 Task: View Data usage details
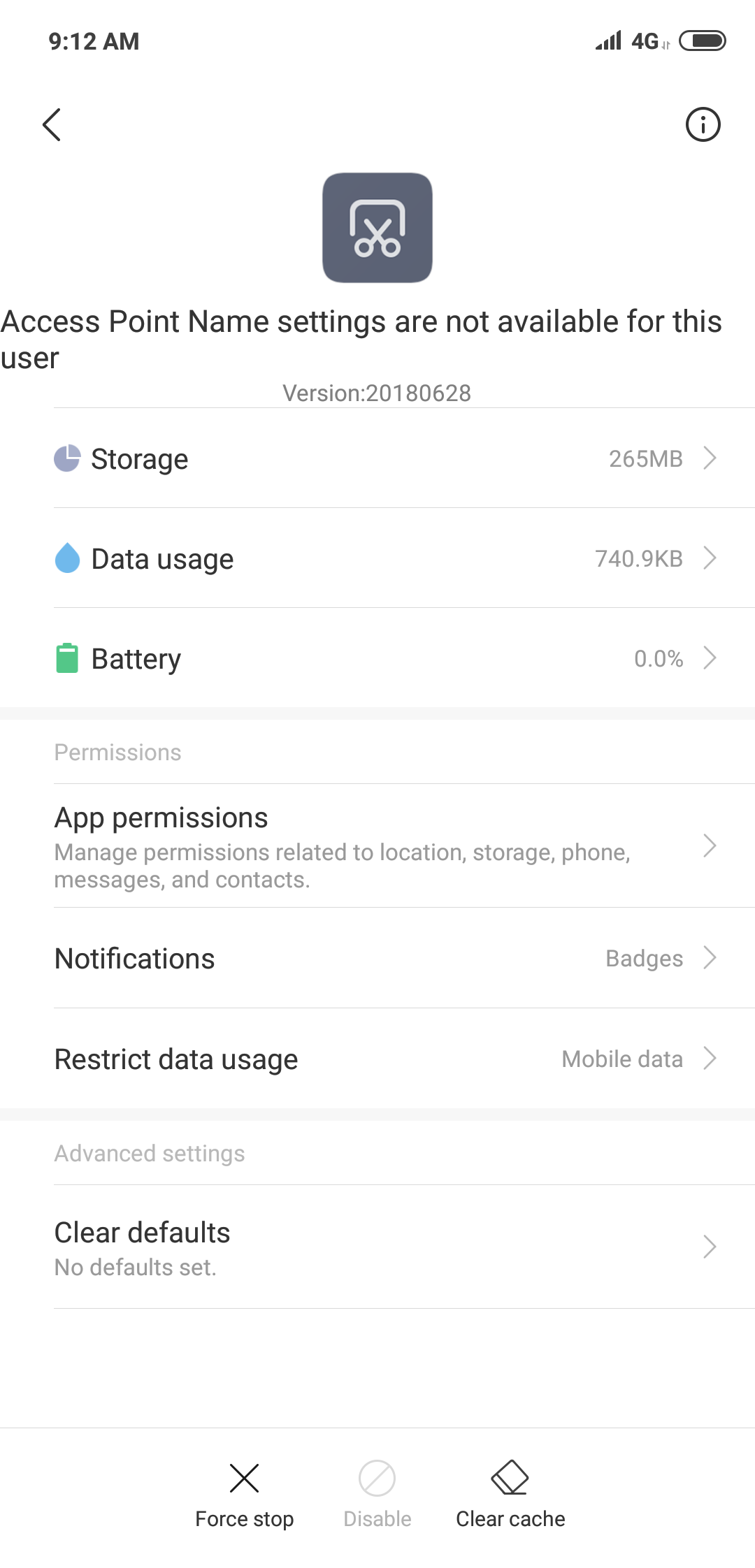point(377,558)
